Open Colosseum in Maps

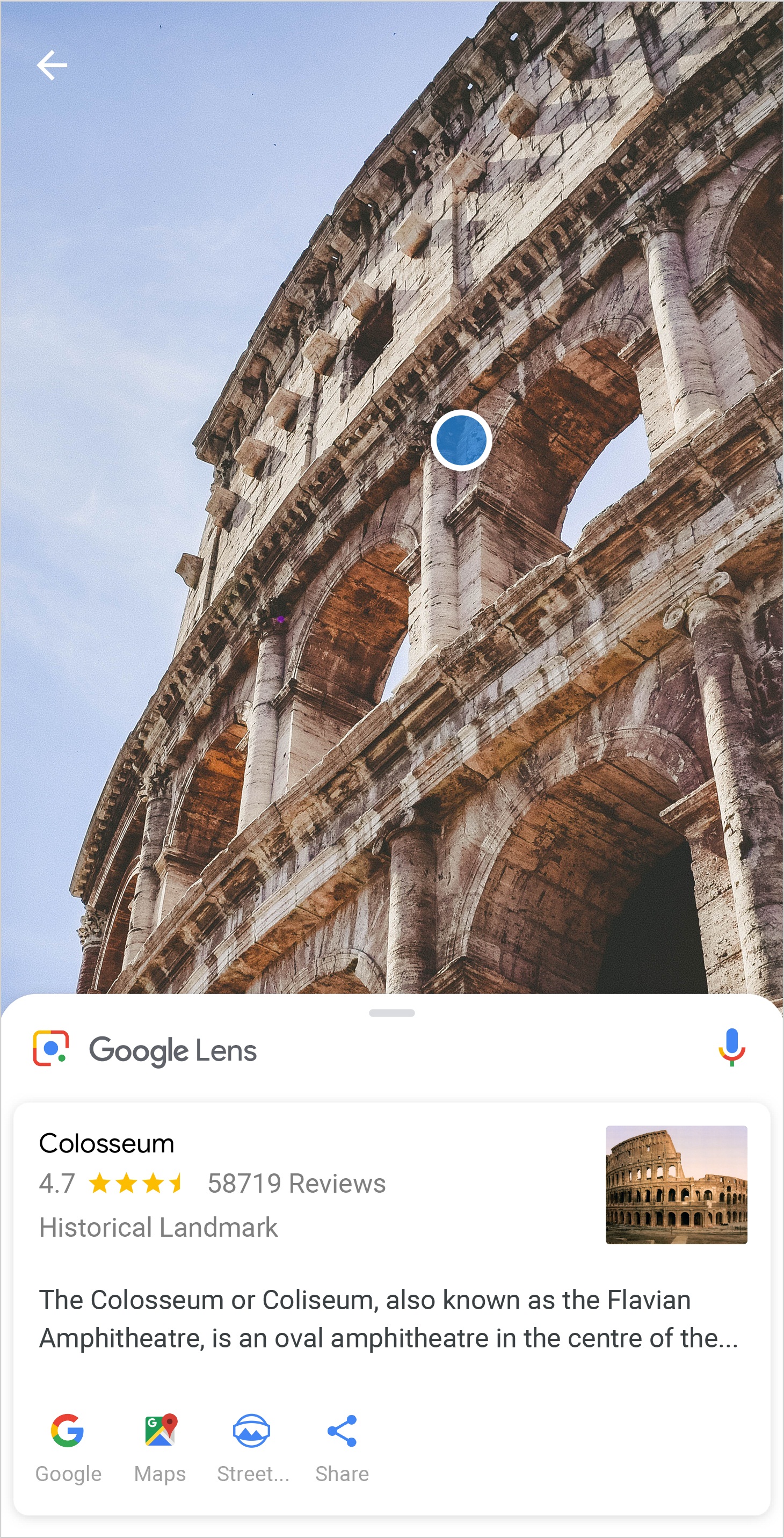pyautogui.click(x=160, y=1446)
